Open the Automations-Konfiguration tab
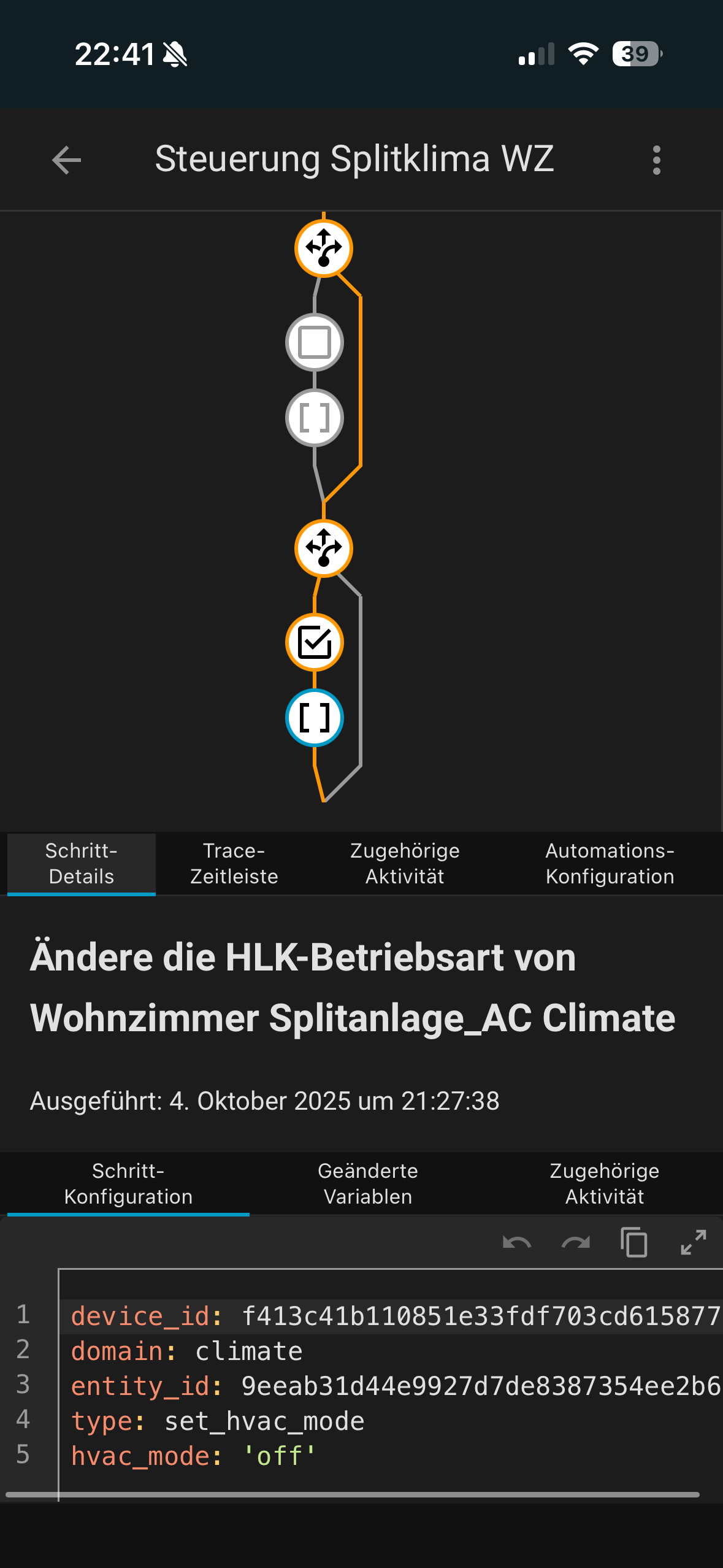Image resolution: width=723 pixels, height=1568 pixels. click(610, 863)
